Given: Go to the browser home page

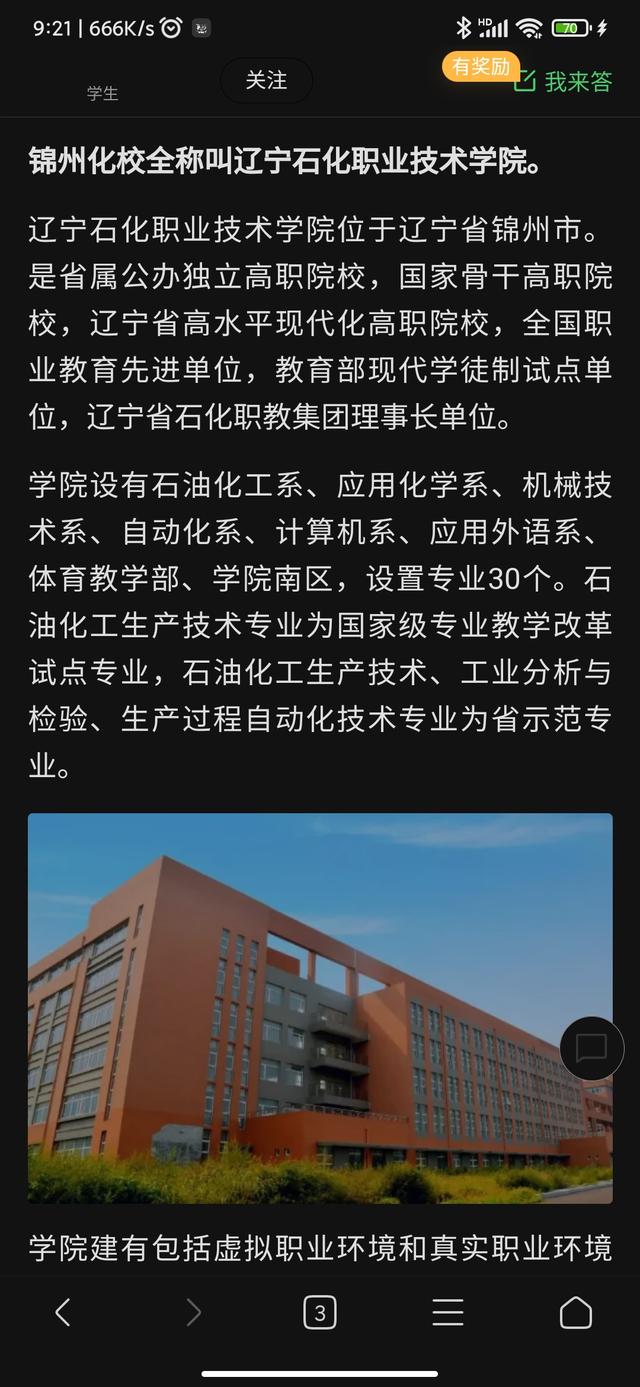Looking at the screenshot, I should [x=576, y=1312].
